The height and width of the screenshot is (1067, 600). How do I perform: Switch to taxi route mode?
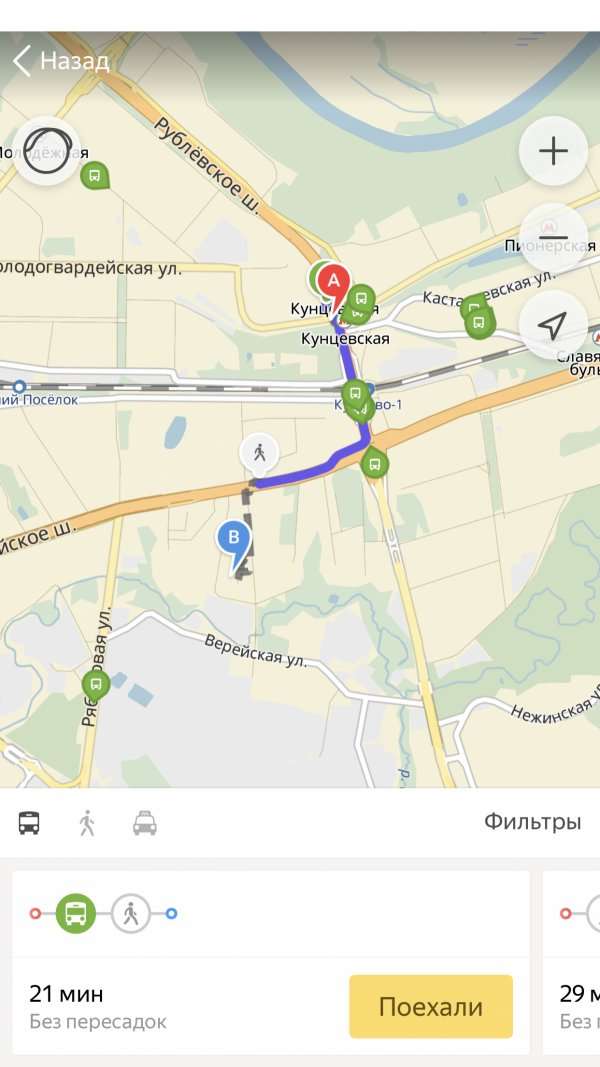click(x=145, y=823)
